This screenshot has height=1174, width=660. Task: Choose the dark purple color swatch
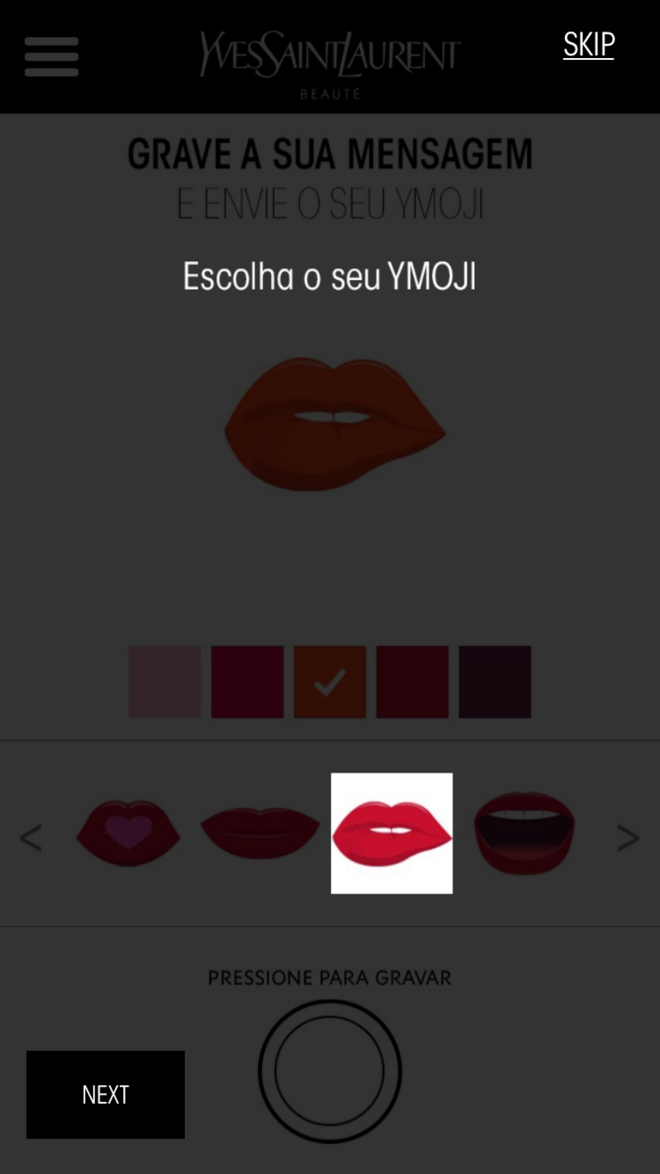click(x=495, y=682)
